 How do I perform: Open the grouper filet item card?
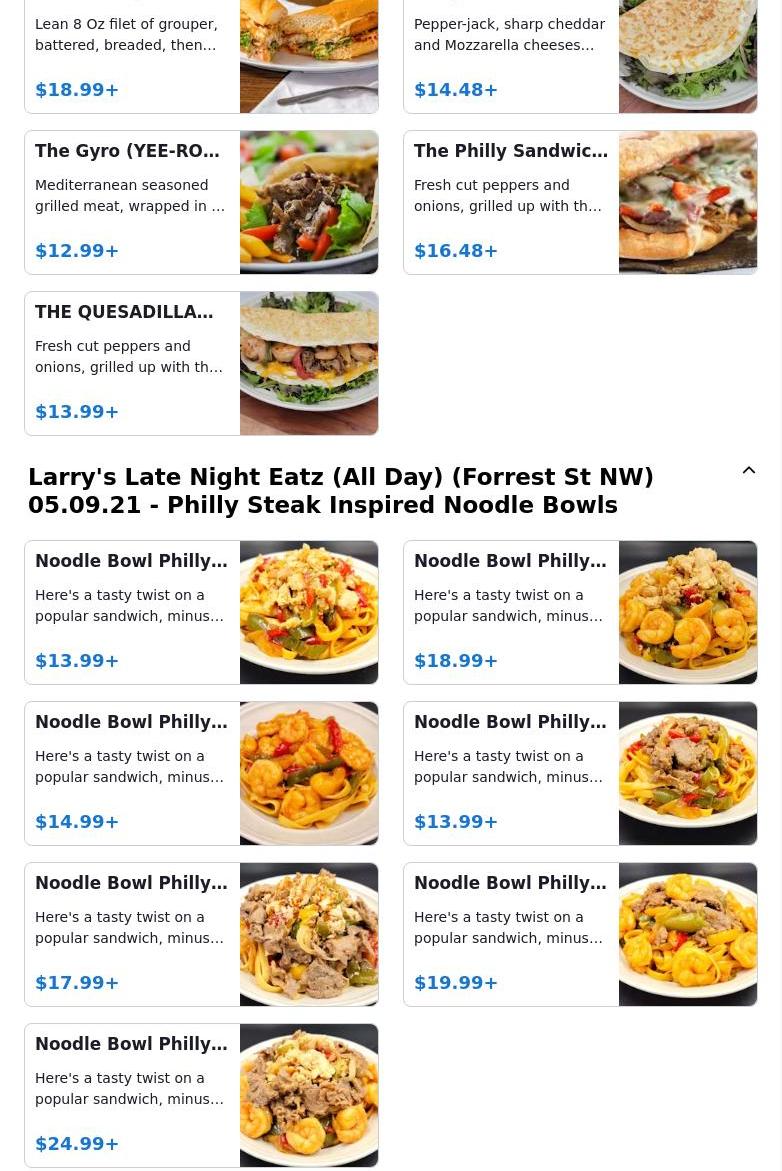tap(201, 56)
